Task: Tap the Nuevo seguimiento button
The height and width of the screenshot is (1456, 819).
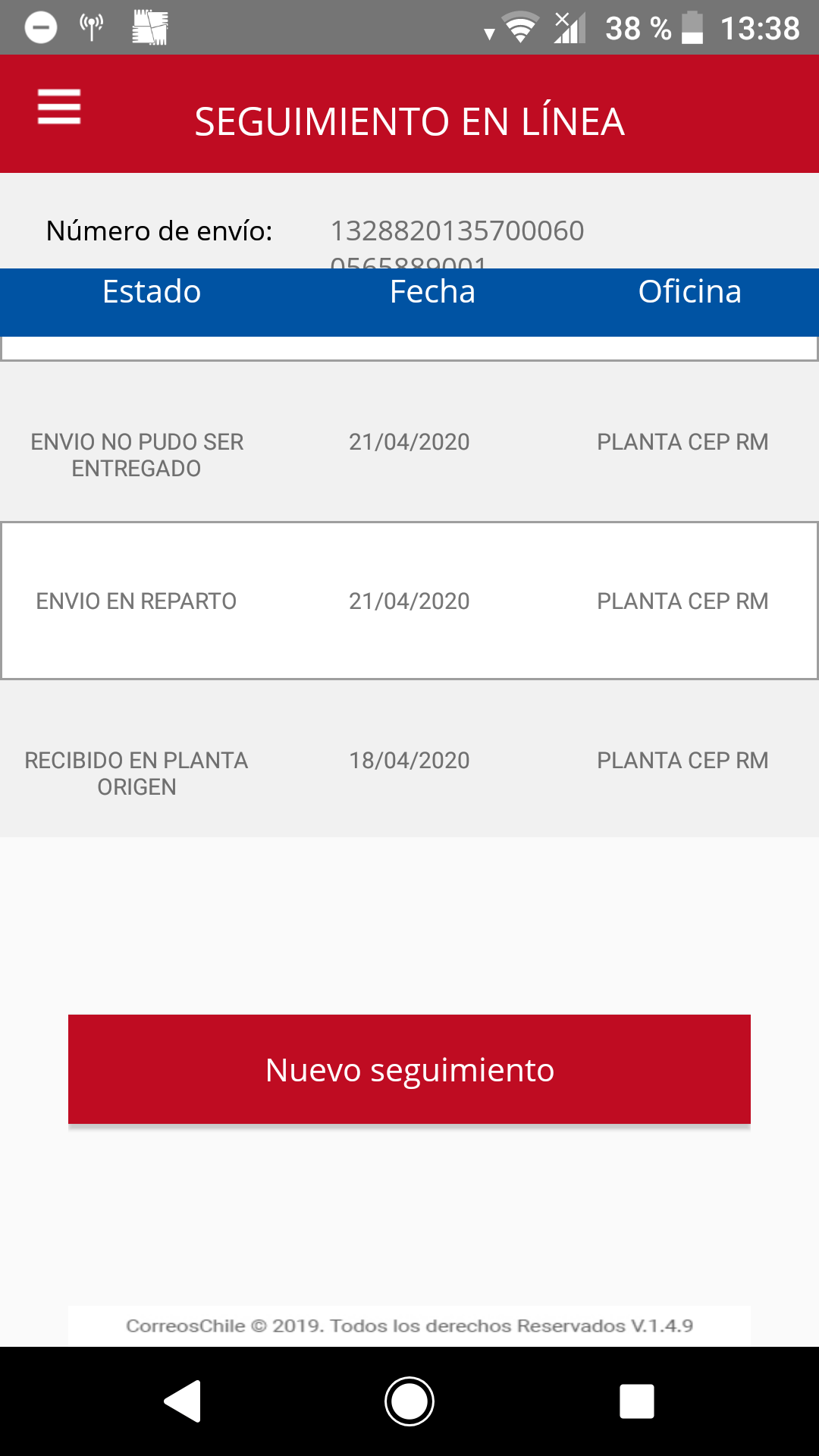Action: [409, 1069]
